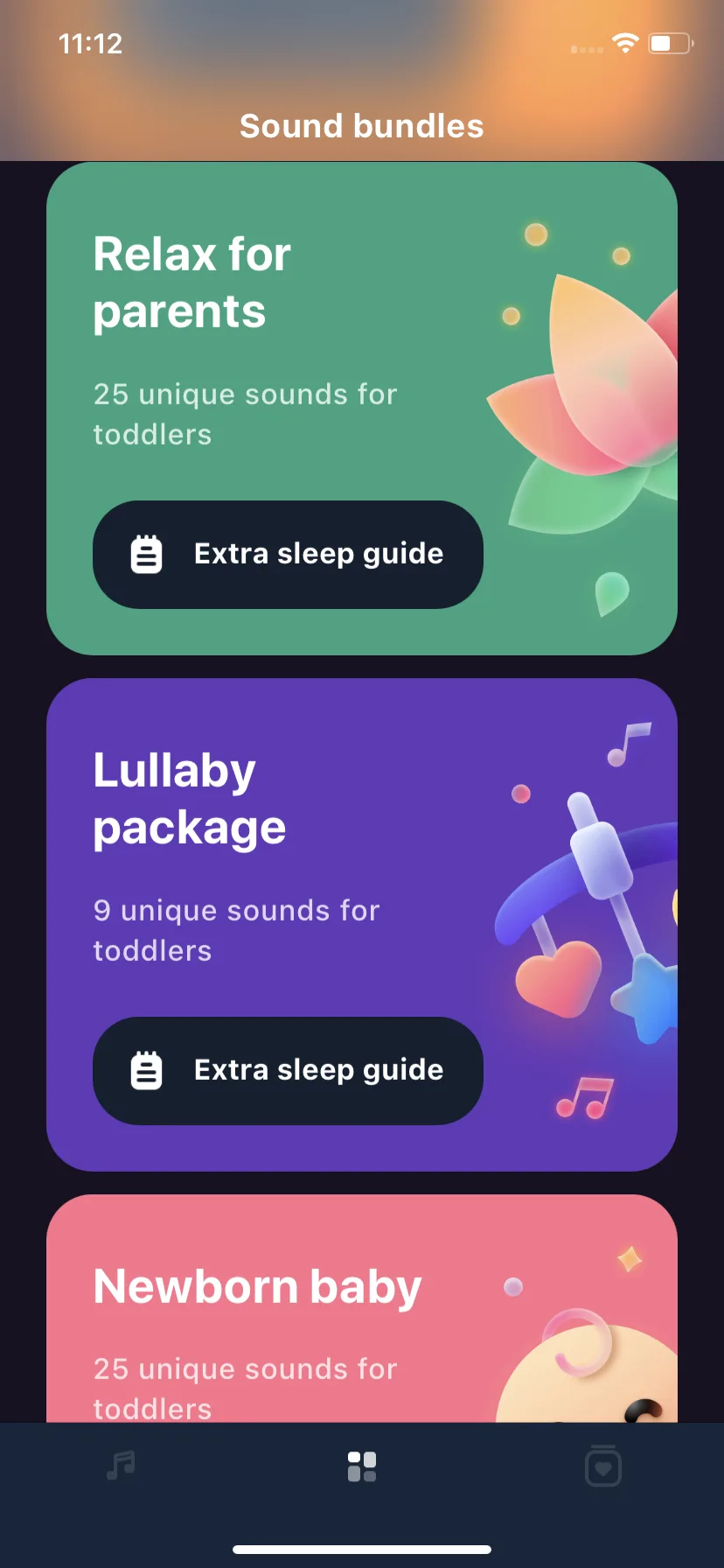Switch to the music note sounds tab
This screenshot has height=1568, width=724.
pos(121,1466)
